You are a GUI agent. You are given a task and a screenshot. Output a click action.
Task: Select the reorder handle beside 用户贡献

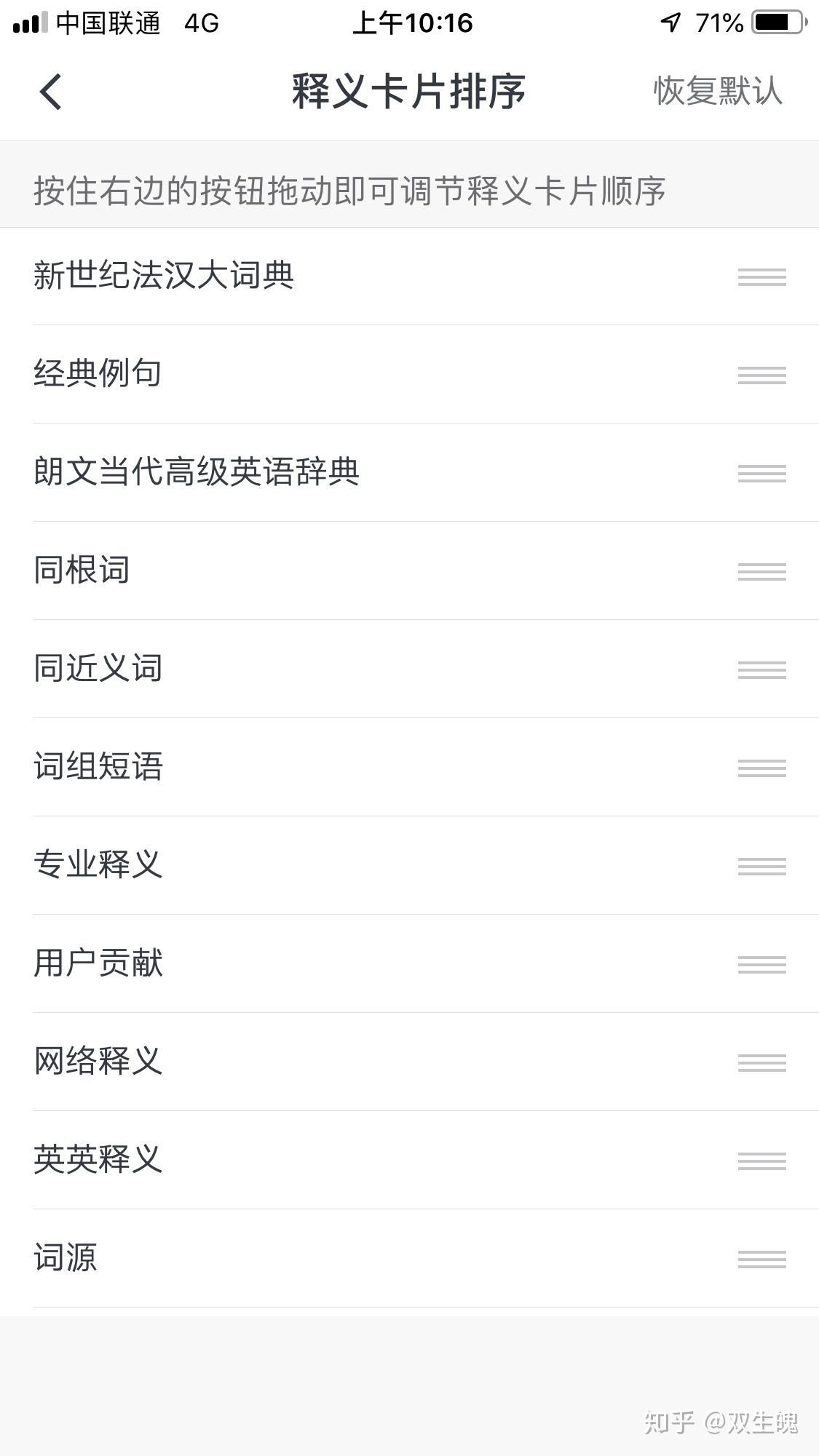coord(761,965)
